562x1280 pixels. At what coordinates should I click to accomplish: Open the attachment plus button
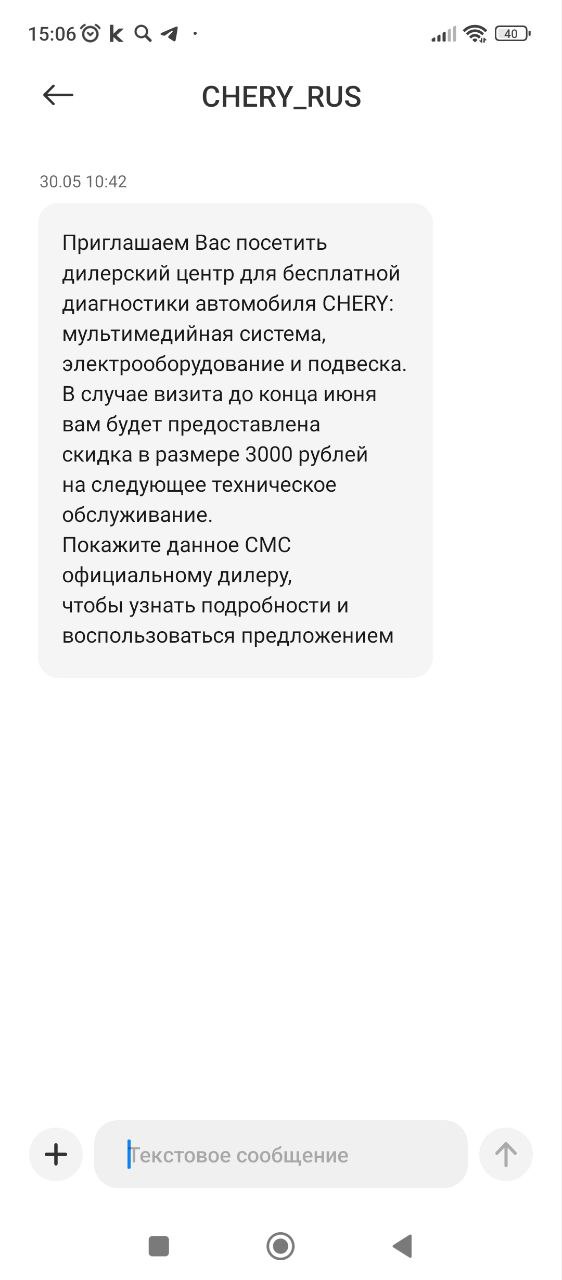click(56, 1154)
